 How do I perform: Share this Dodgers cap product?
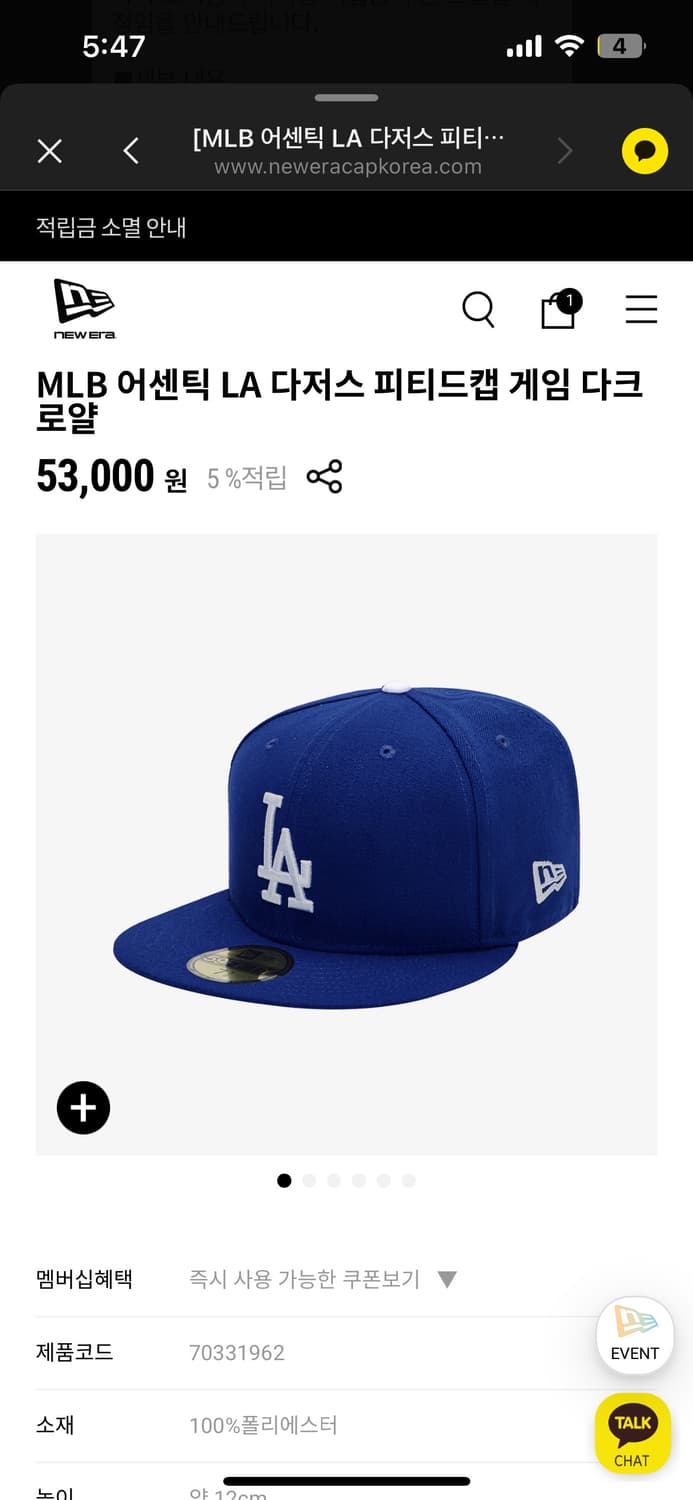click(x=324, y=477)
